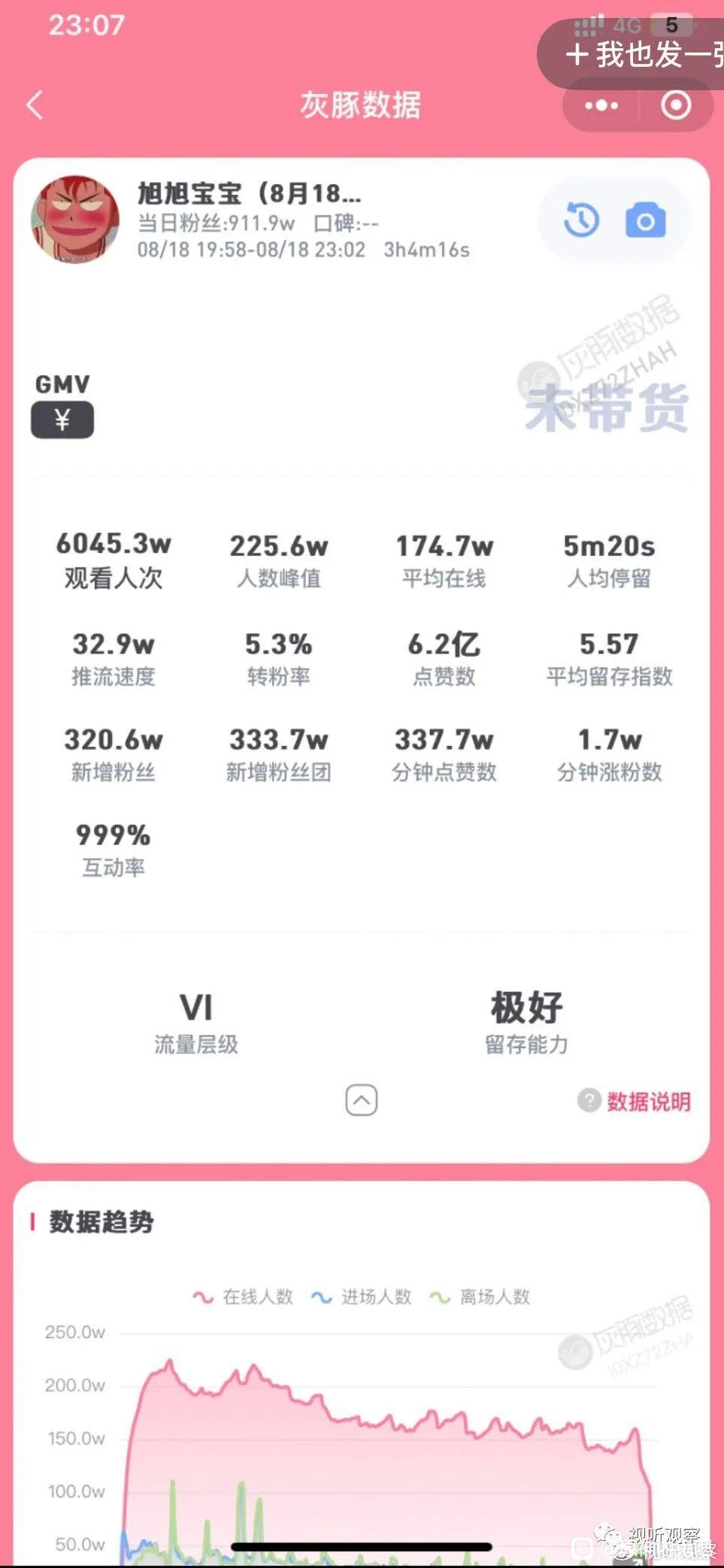The width and height of the screenshot is (724, 1568).
Task: Close the mini program with the circle icon
Action: (675, 105)
